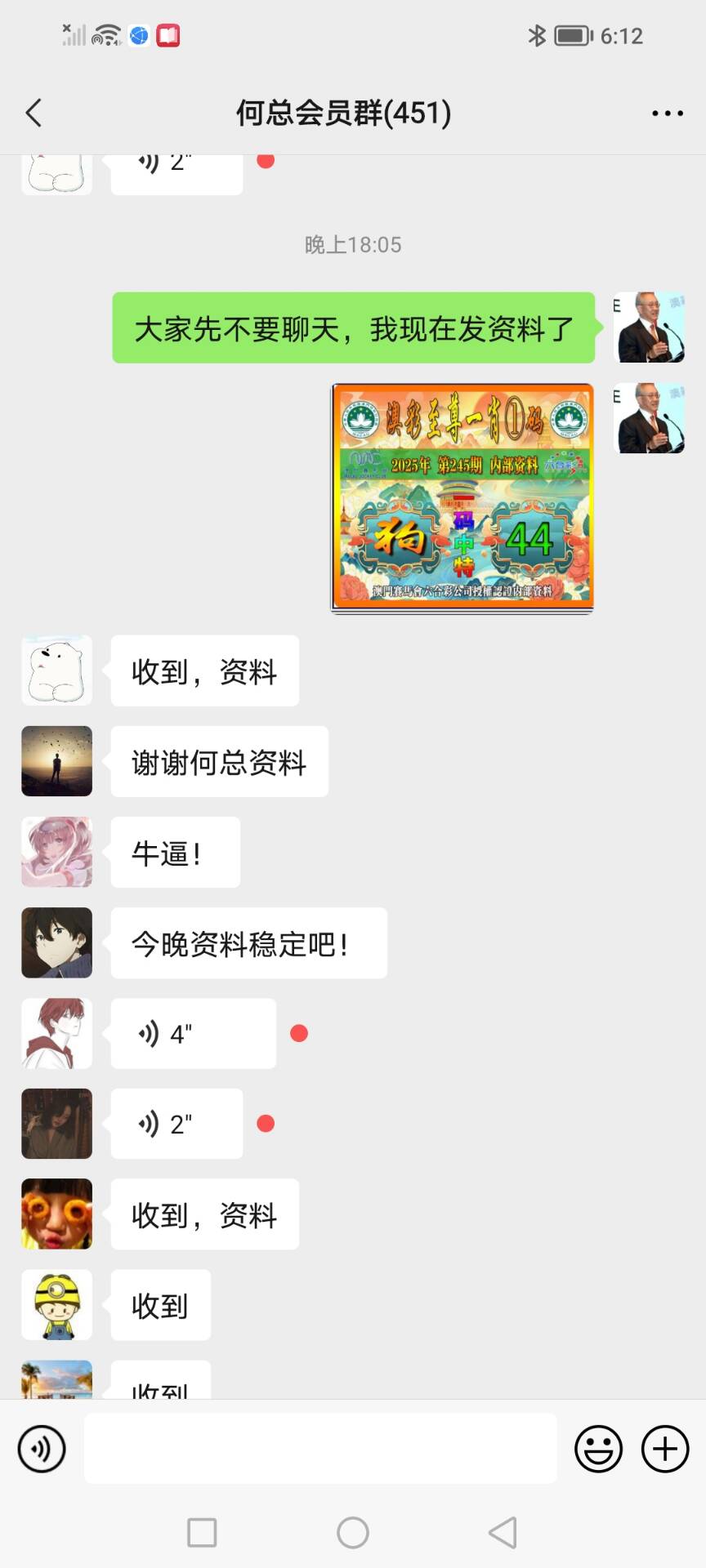The width and height of the screenshot is (706, 1568).
Task: Open the recent apps view
Action: (202, 1533)
